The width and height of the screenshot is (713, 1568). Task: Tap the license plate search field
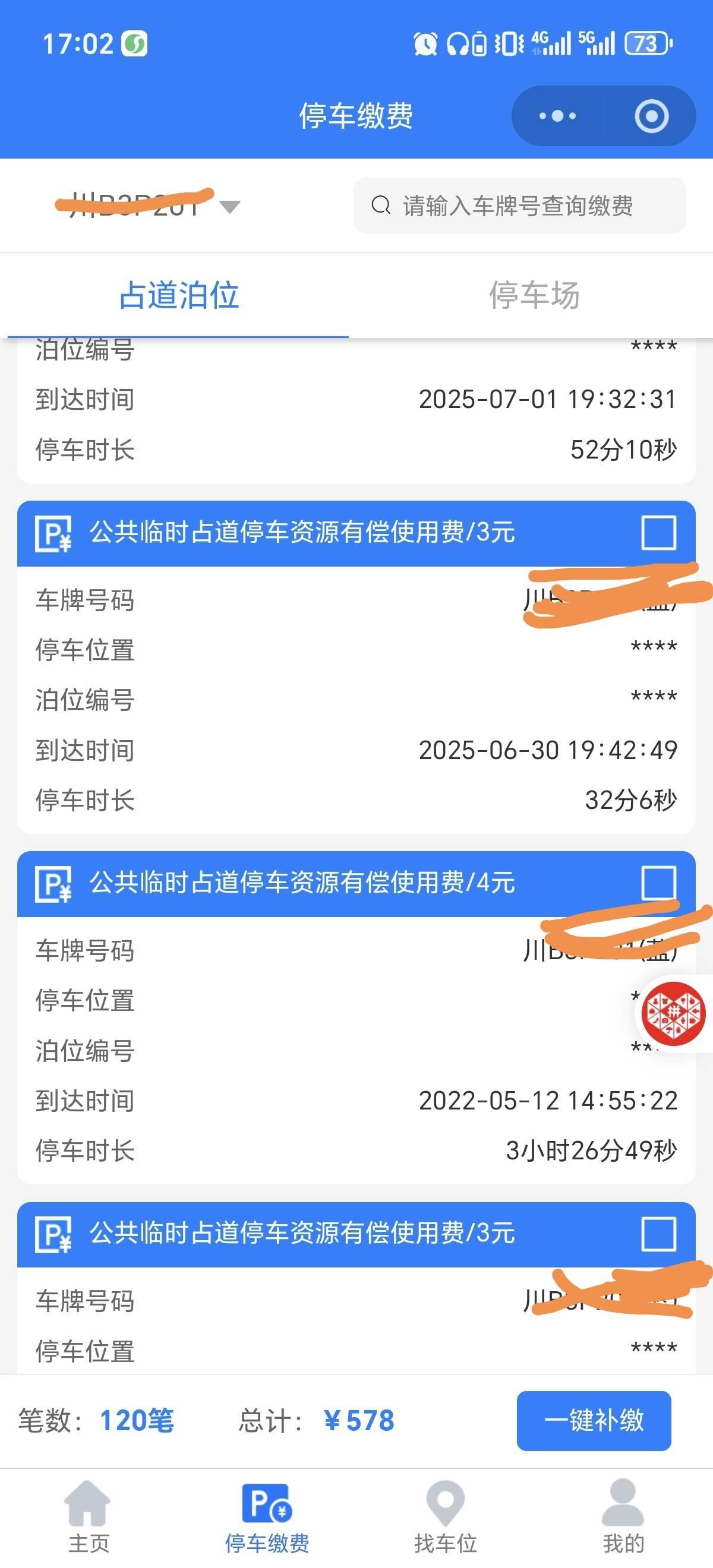tap(519, 206)
